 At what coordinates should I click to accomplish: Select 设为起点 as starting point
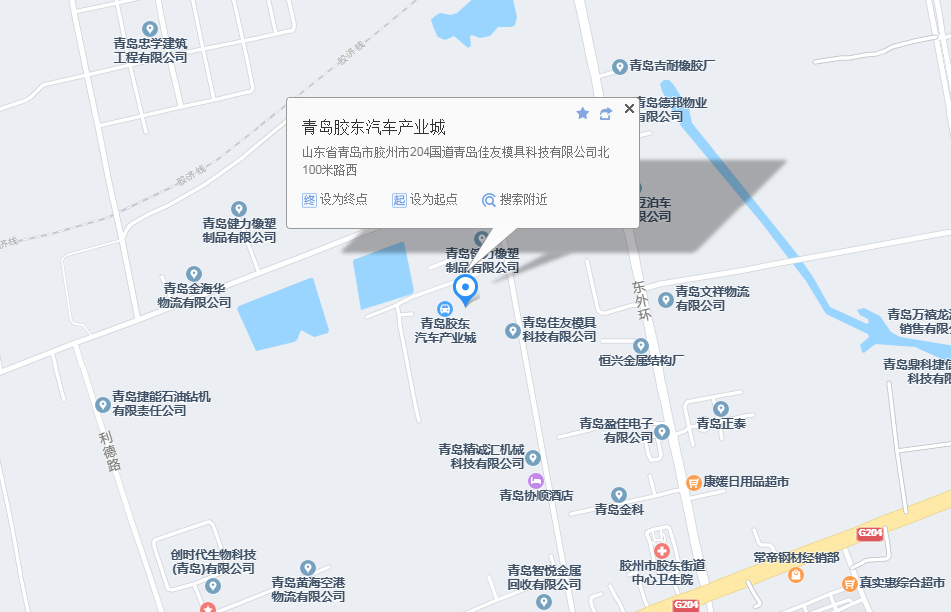425,200
